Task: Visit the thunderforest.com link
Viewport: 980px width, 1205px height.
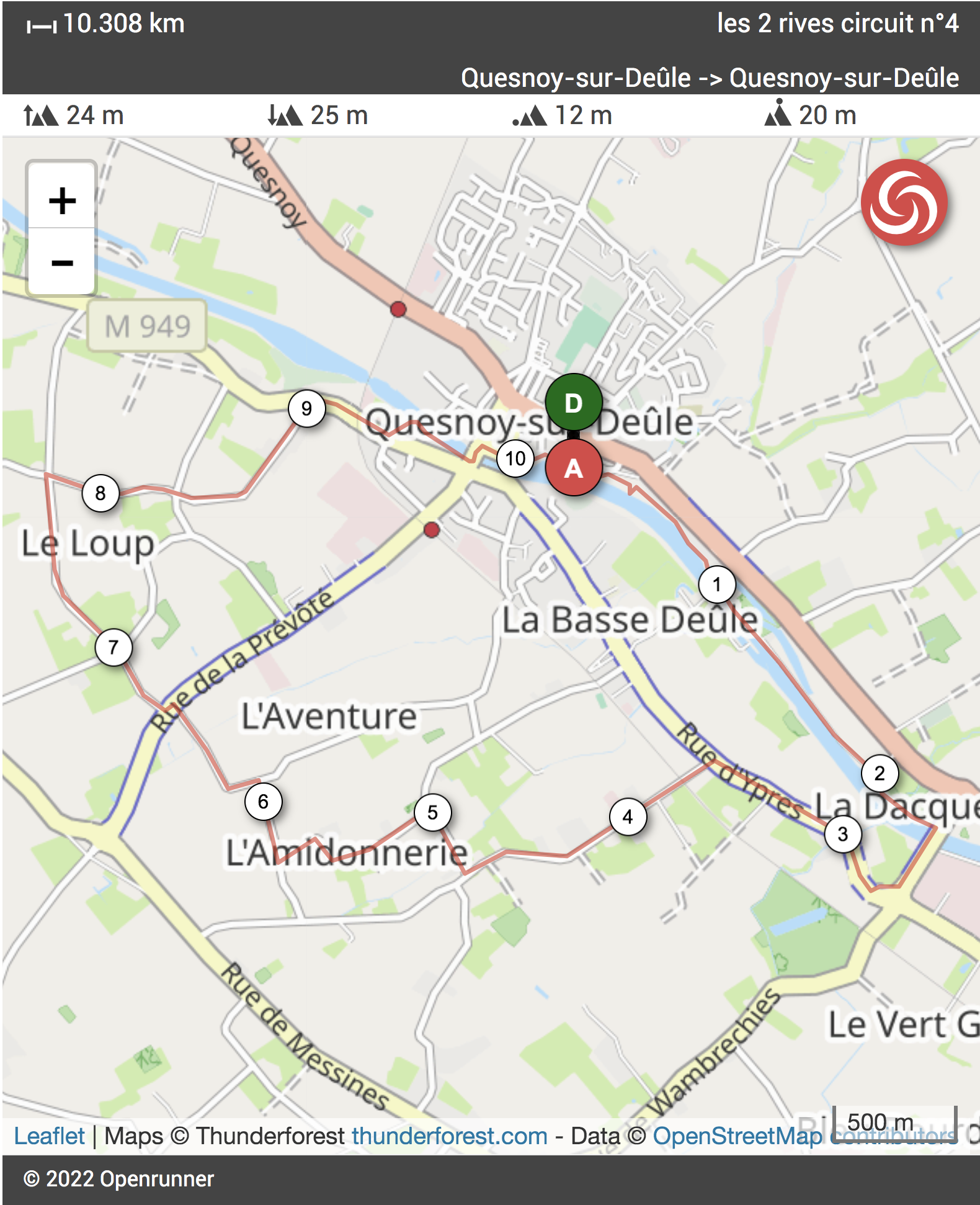Action: click(450, 1136)
